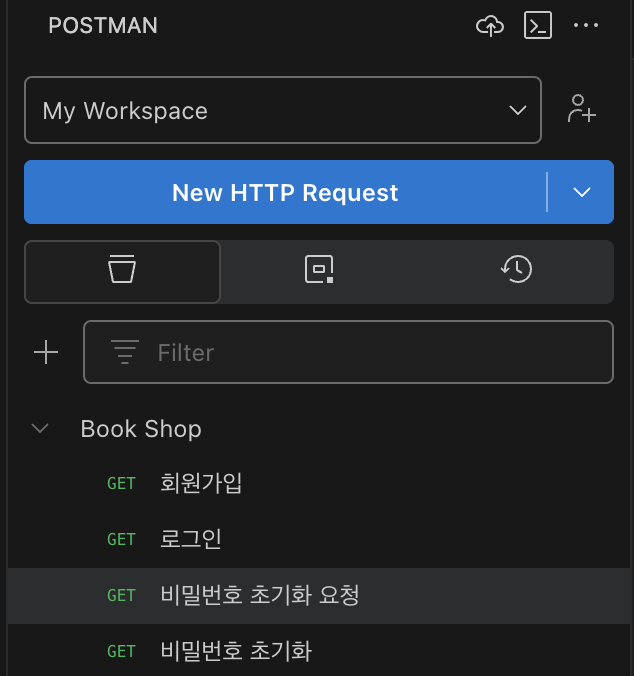This screenshot has width=634, height=676.
Task: Add a new collection with plus icon
Action: pyautogui.click(x=46, y=352)
